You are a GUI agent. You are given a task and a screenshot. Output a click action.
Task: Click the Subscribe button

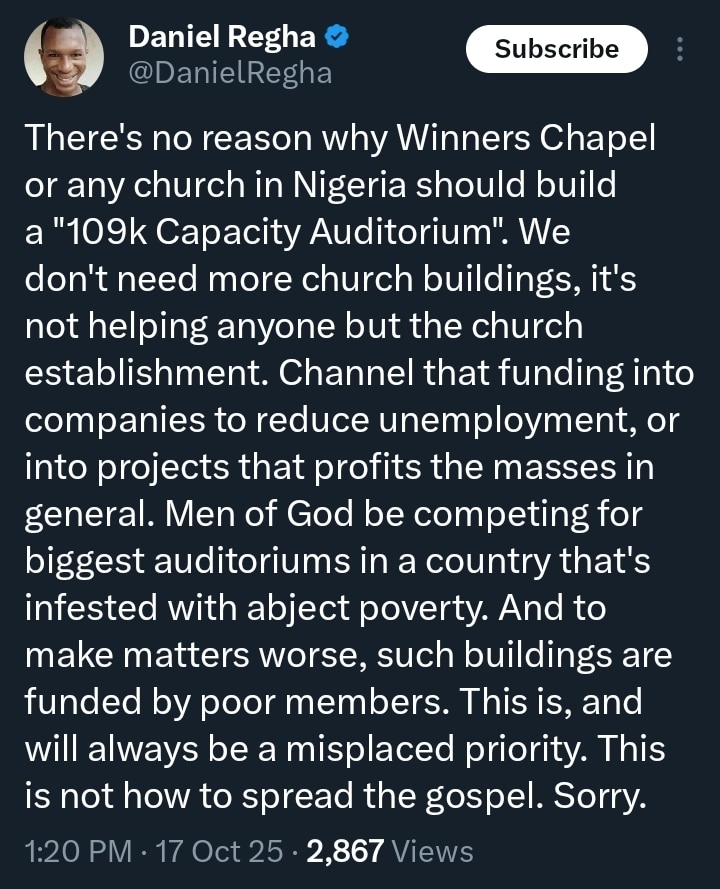tap(557, 48)
